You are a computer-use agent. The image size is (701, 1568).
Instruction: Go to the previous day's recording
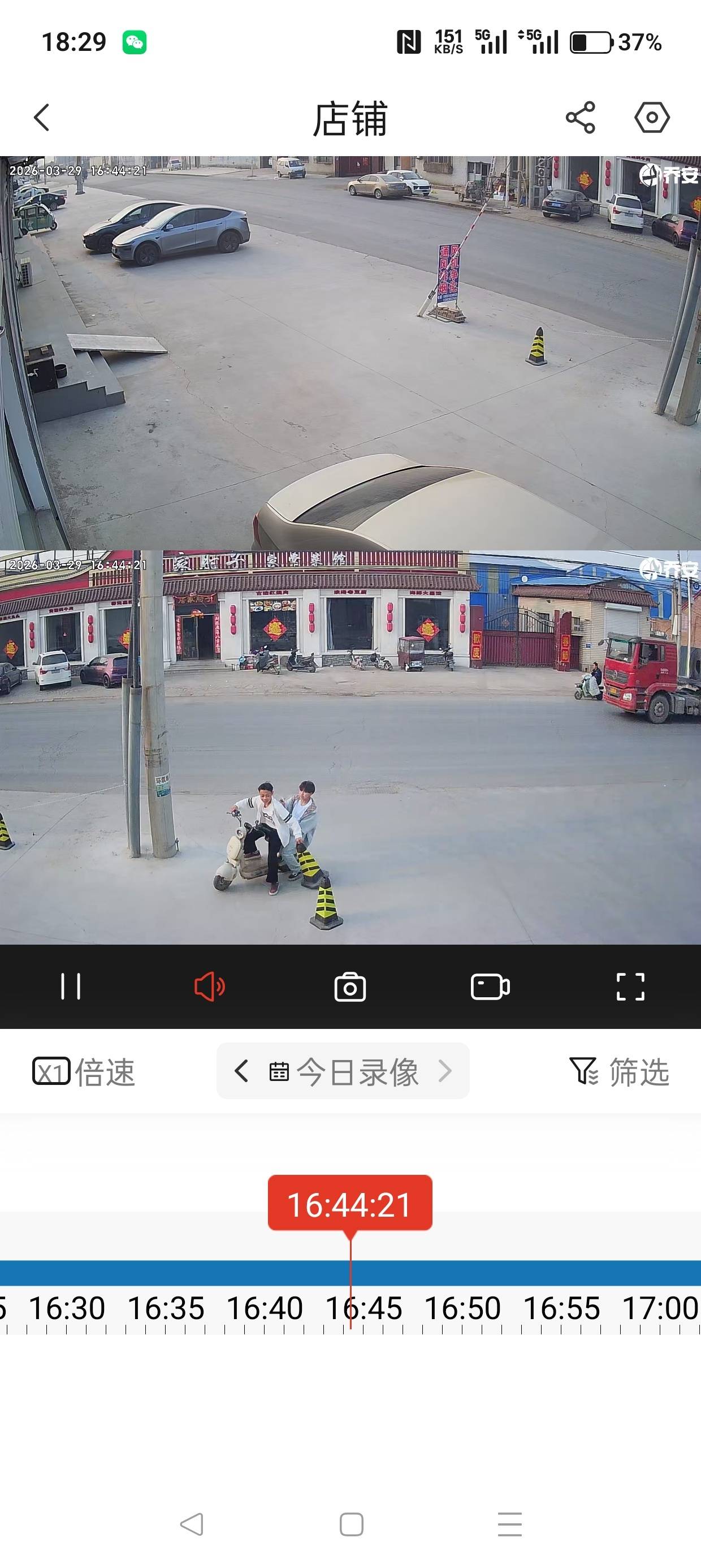[241, 1071]
